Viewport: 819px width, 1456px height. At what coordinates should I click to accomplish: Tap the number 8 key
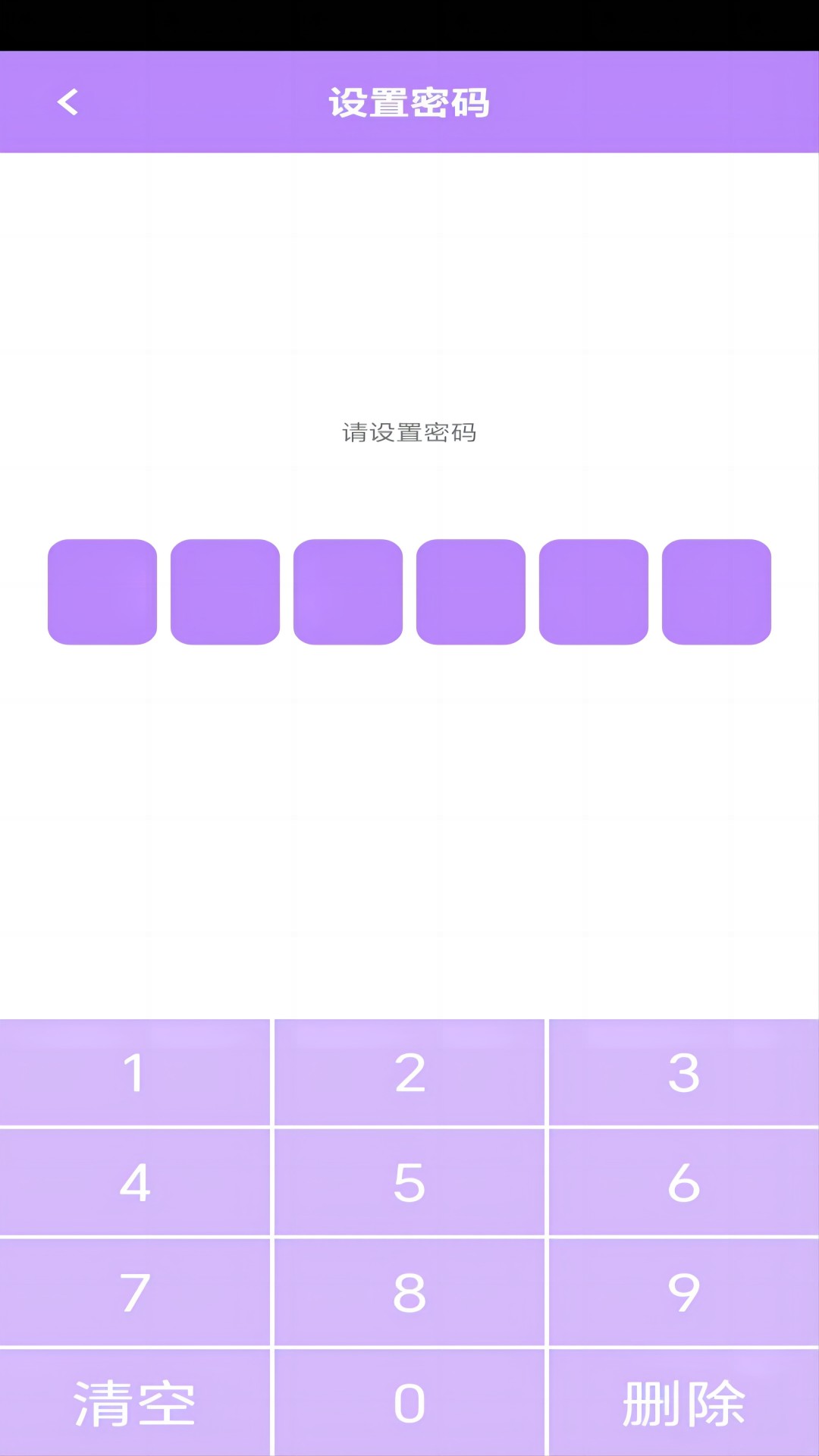409,1292
